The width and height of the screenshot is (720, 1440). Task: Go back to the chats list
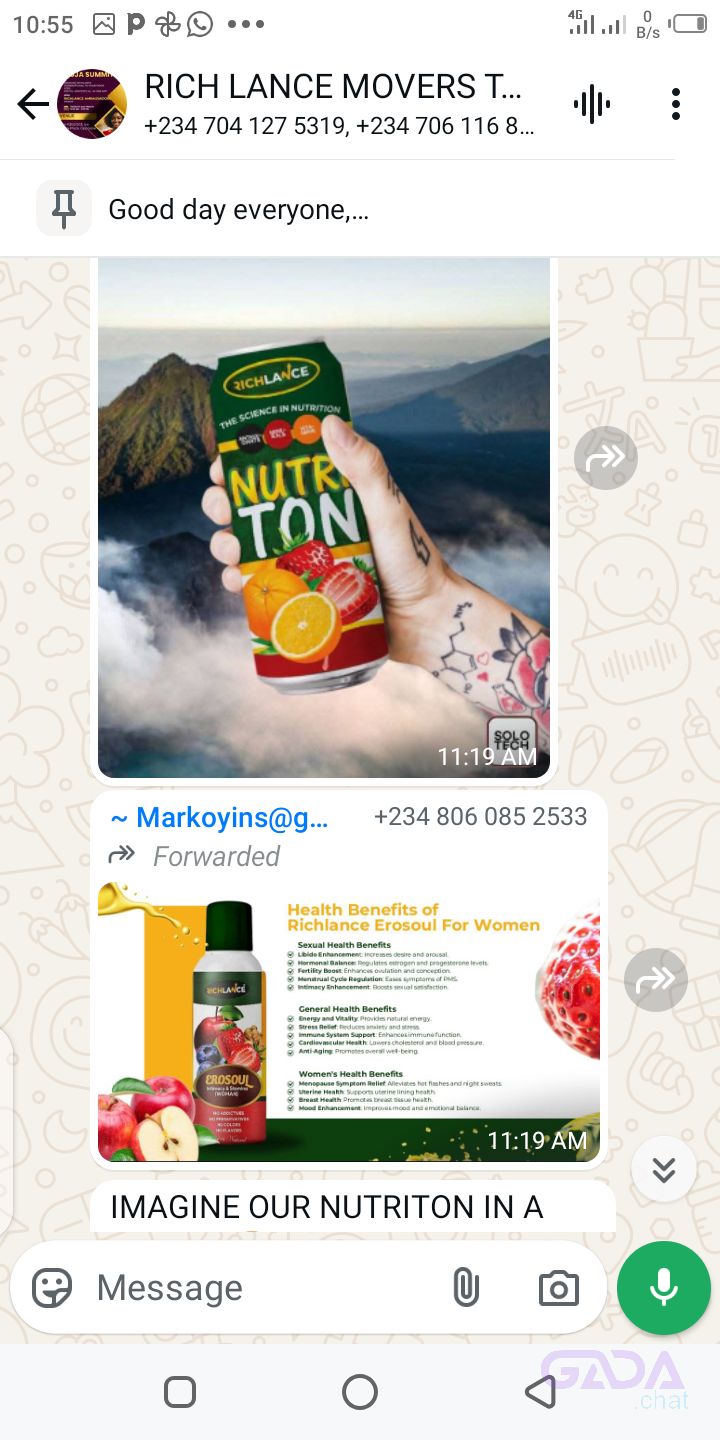[32, 104]
